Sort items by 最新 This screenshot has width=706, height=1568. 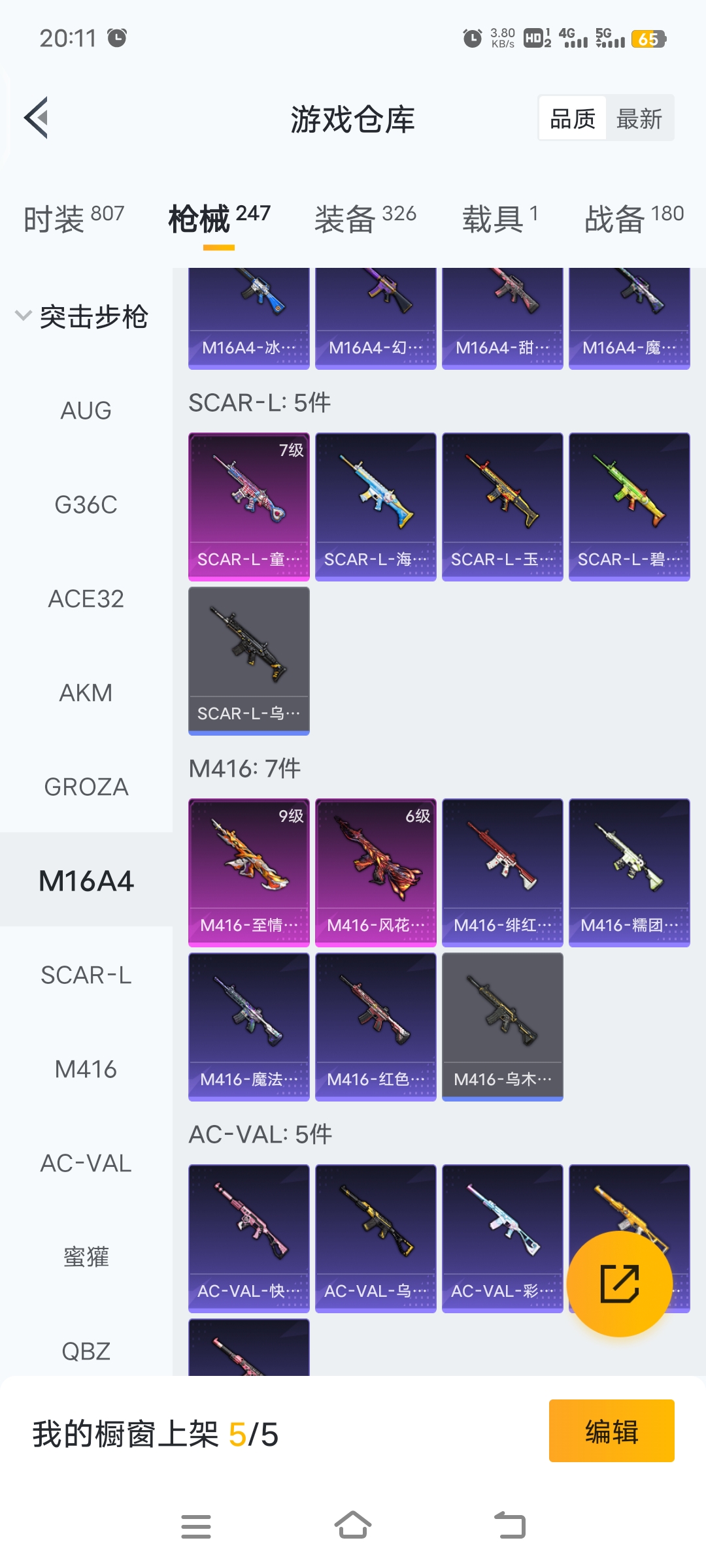(x=639, y=119)
